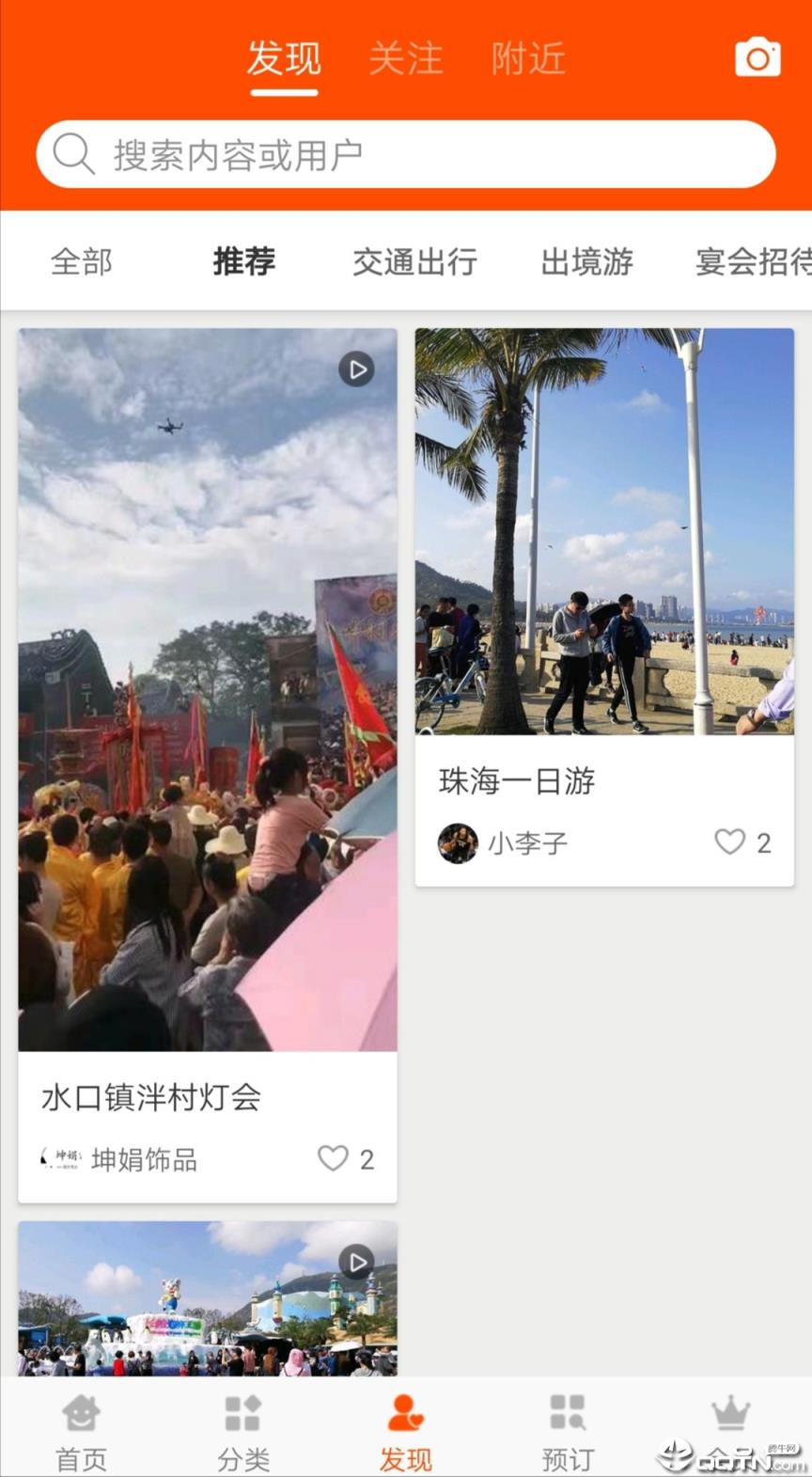This screenshot has height=1477, width=812.
Task: Tap the search magnifier icon
Action: click(73, 153)
